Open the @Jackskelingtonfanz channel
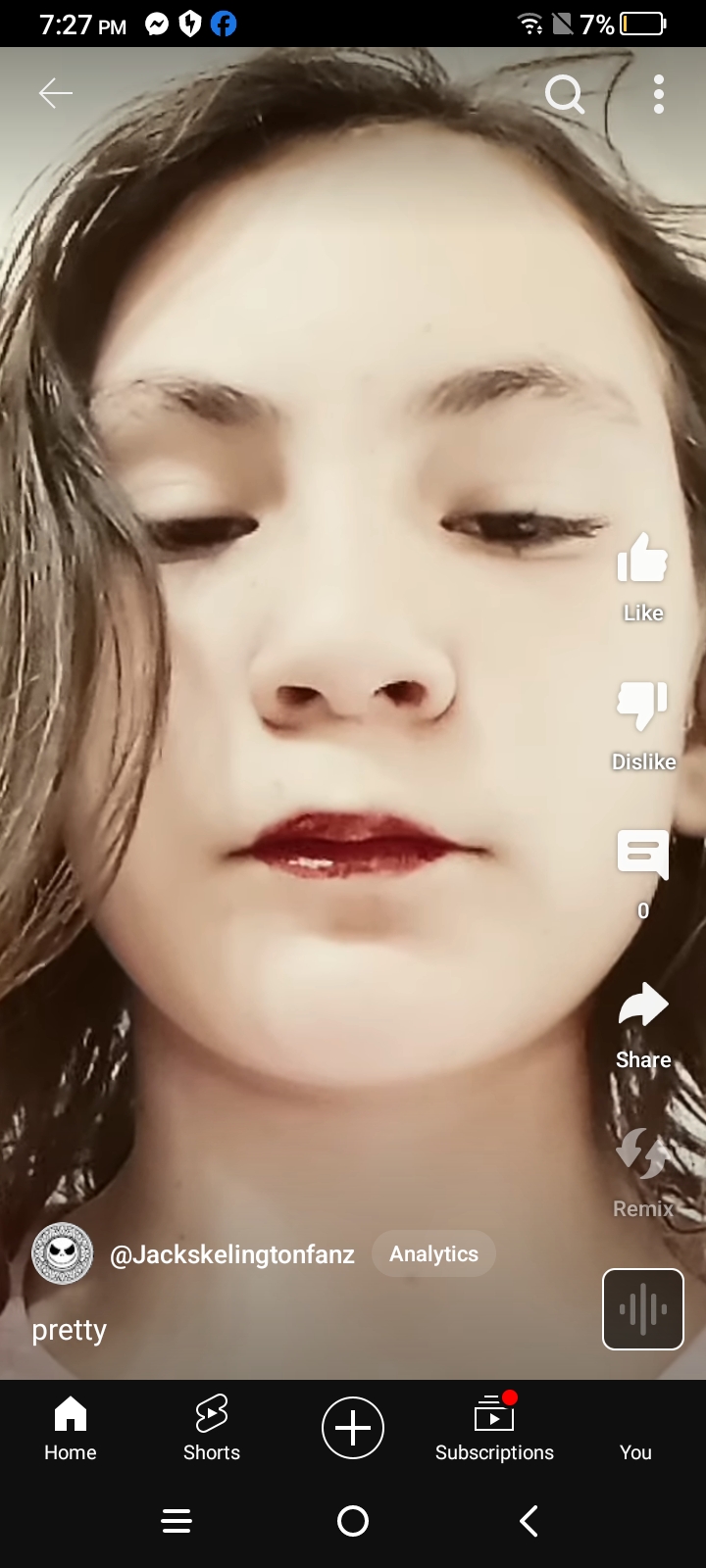Image resolution: width=706 pixels, height=1568 pixels. 232,1255
